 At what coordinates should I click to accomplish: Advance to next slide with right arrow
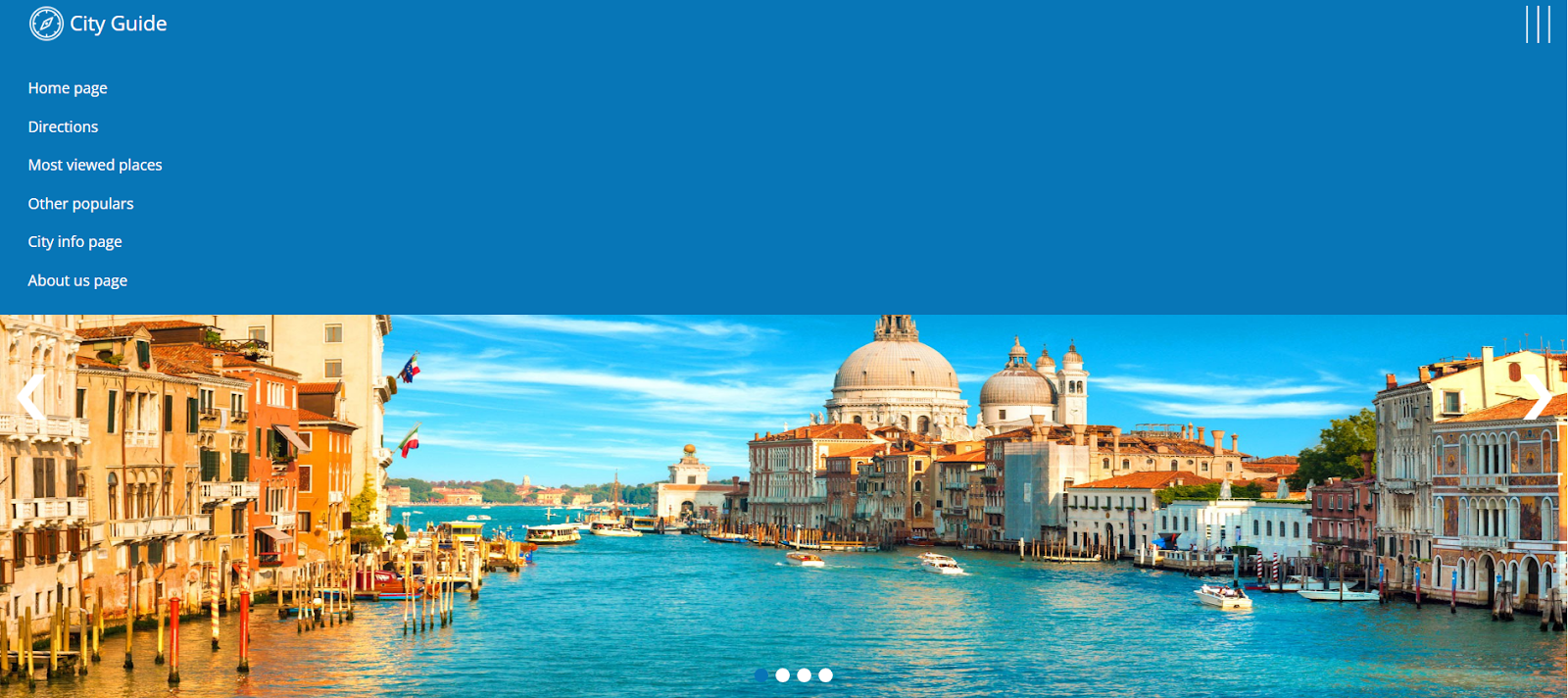1537,398
